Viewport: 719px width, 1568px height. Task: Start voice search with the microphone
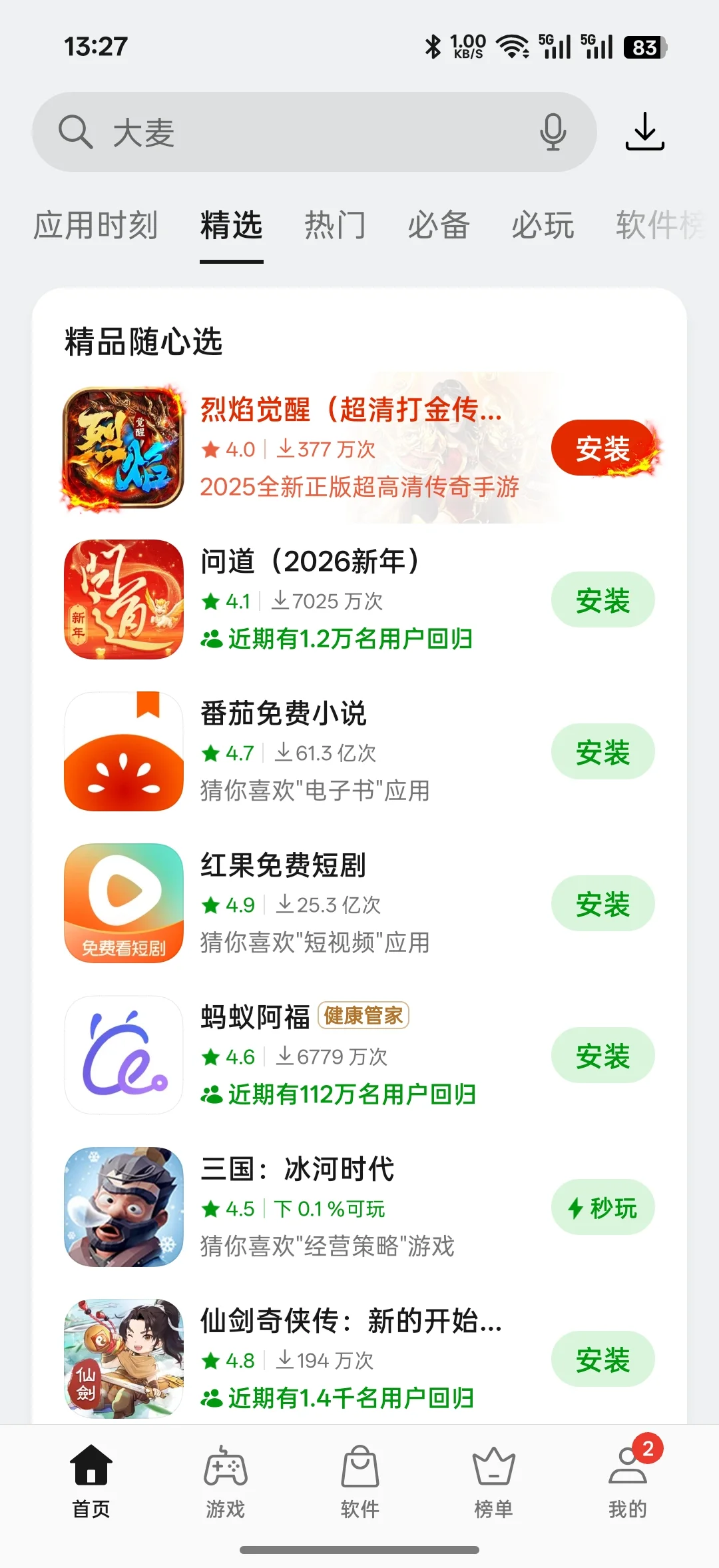point(553,132)
